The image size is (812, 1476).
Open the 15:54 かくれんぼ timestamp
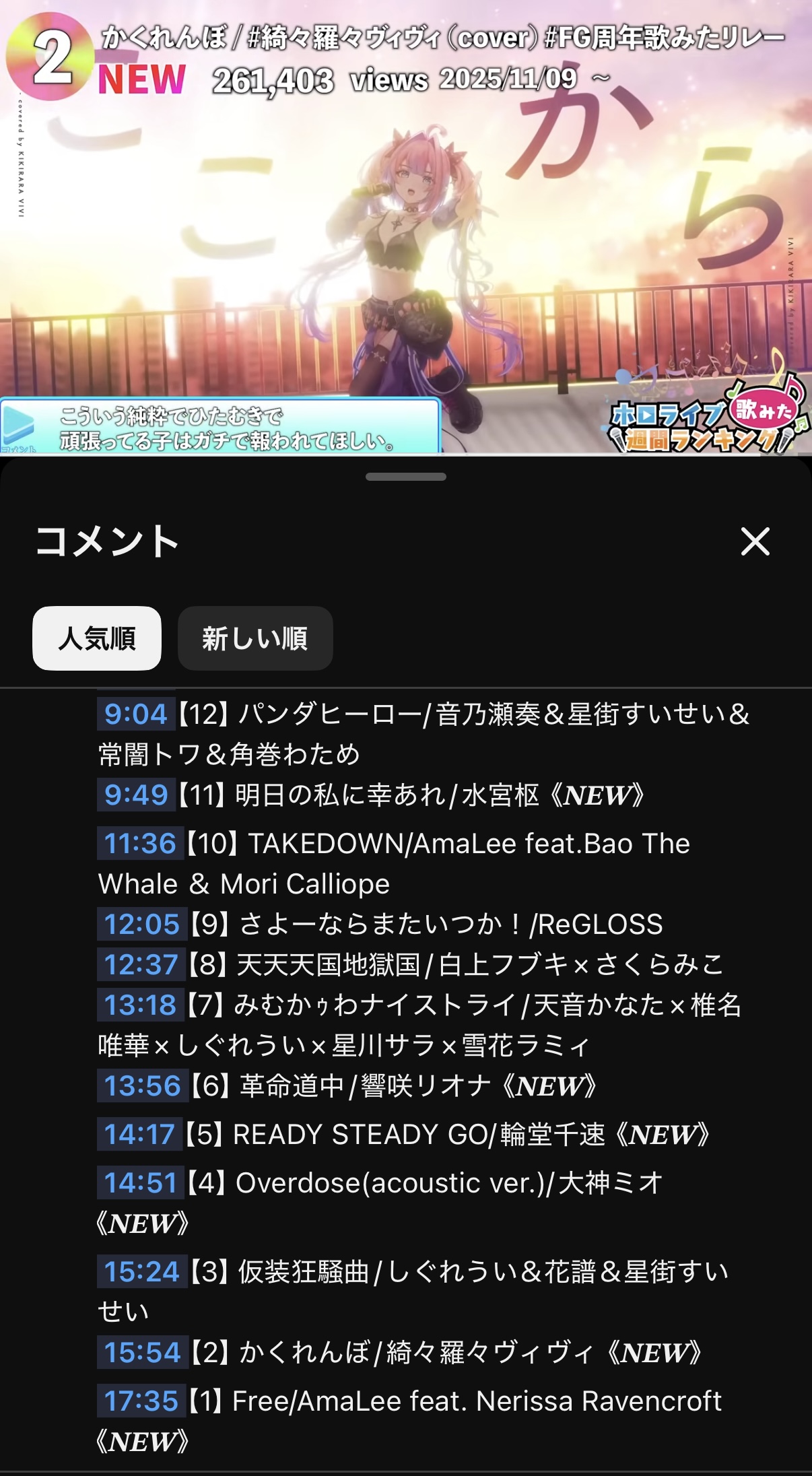pyautogui.click(x=142, y=1353)
